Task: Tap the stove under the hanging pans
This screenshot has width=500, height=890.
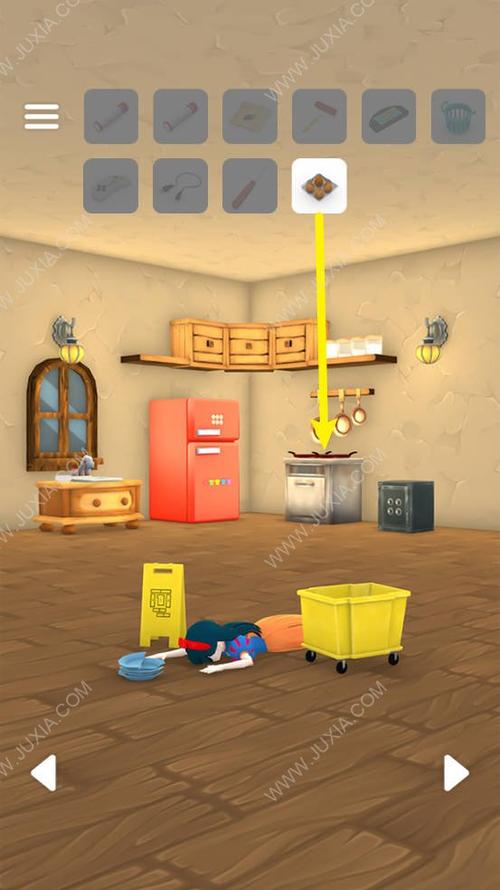Action: (x=323, y=486)
